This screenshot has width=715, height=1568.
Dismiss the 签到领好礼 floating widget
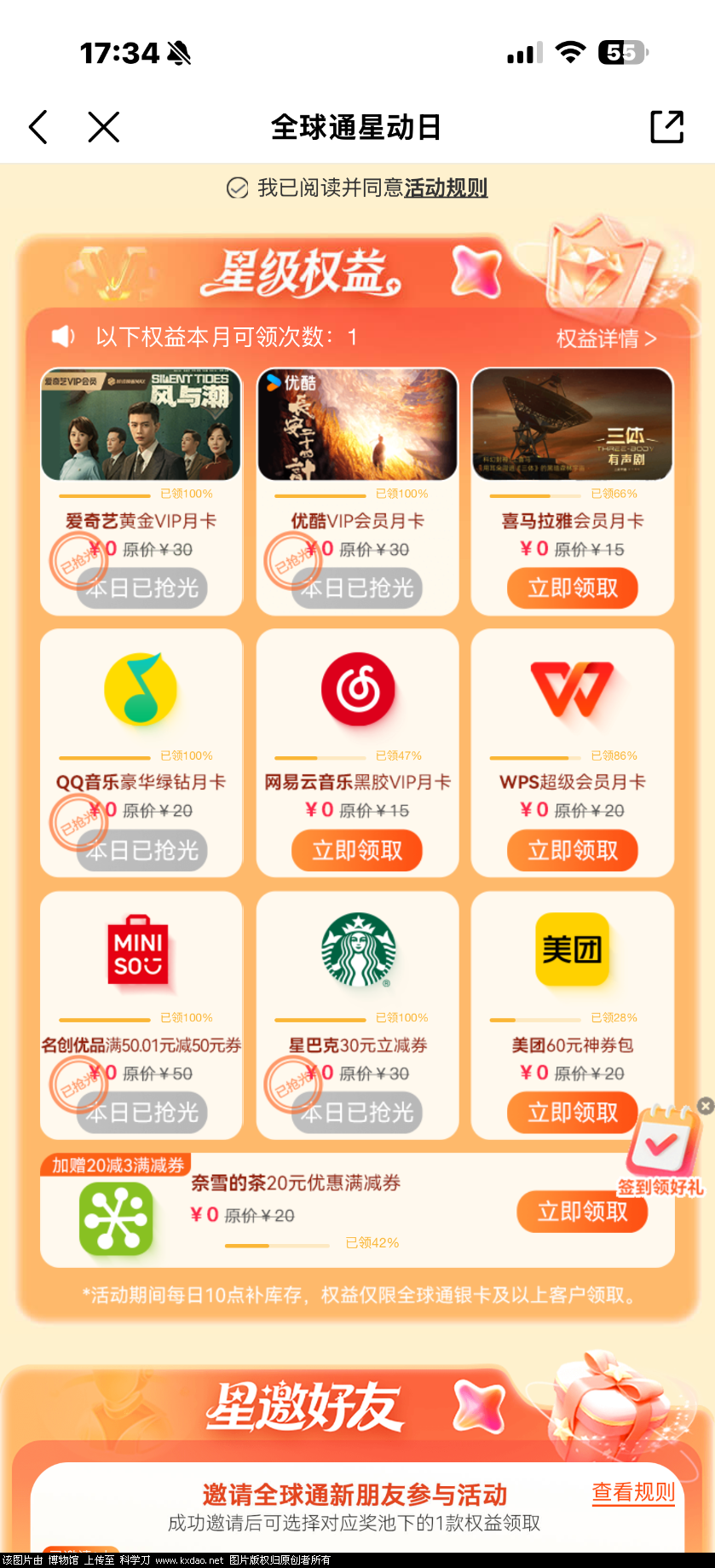(706, 1106)
